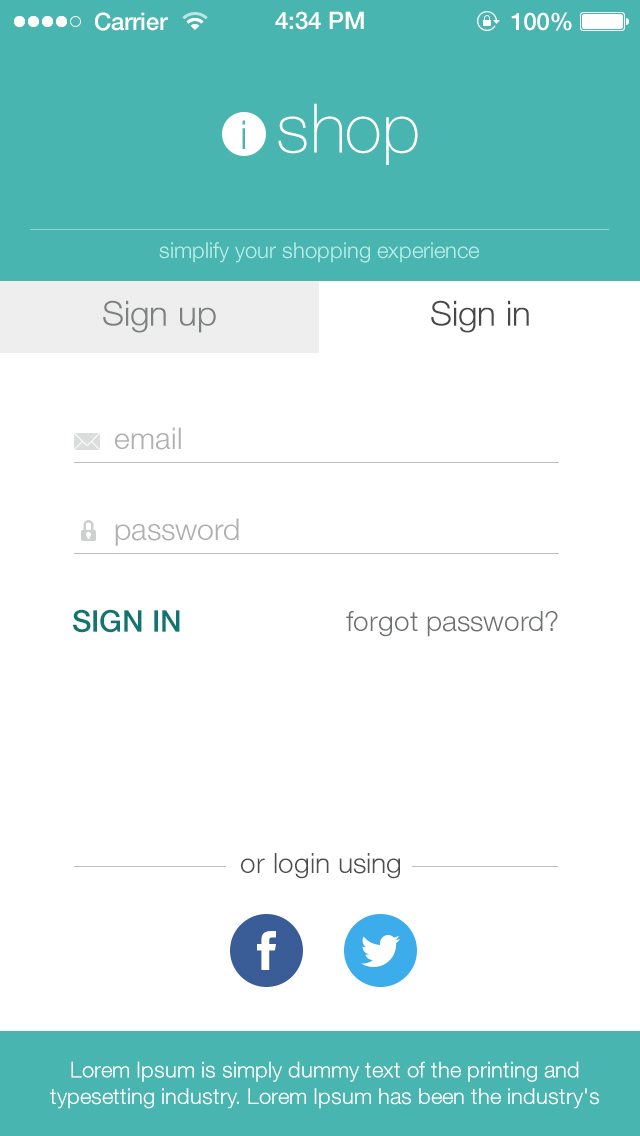Switch to the Sign up tab

159,317
